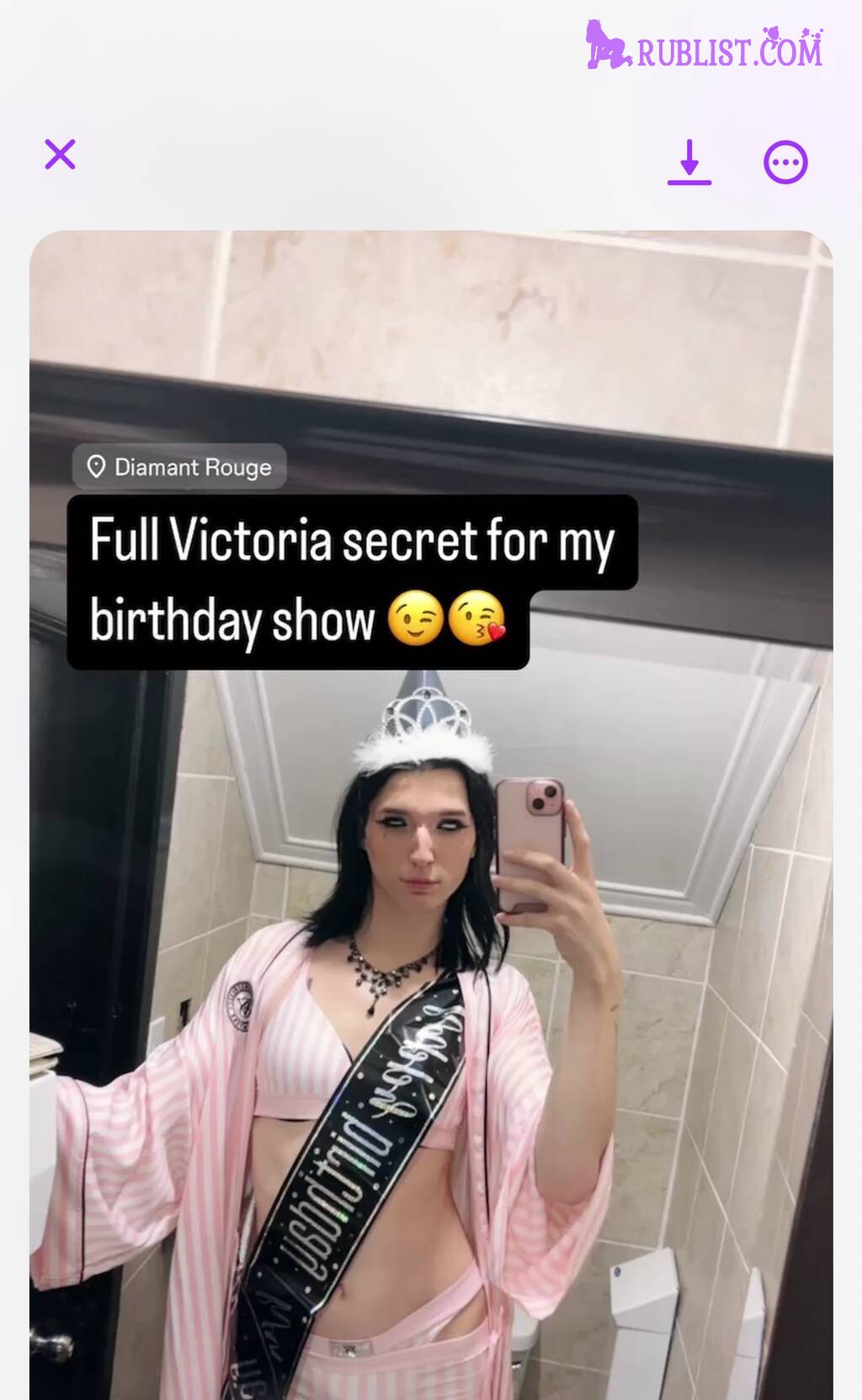Screen dimensions: 862x1400
Task: Download this story image
Action: tap(689, 162)
